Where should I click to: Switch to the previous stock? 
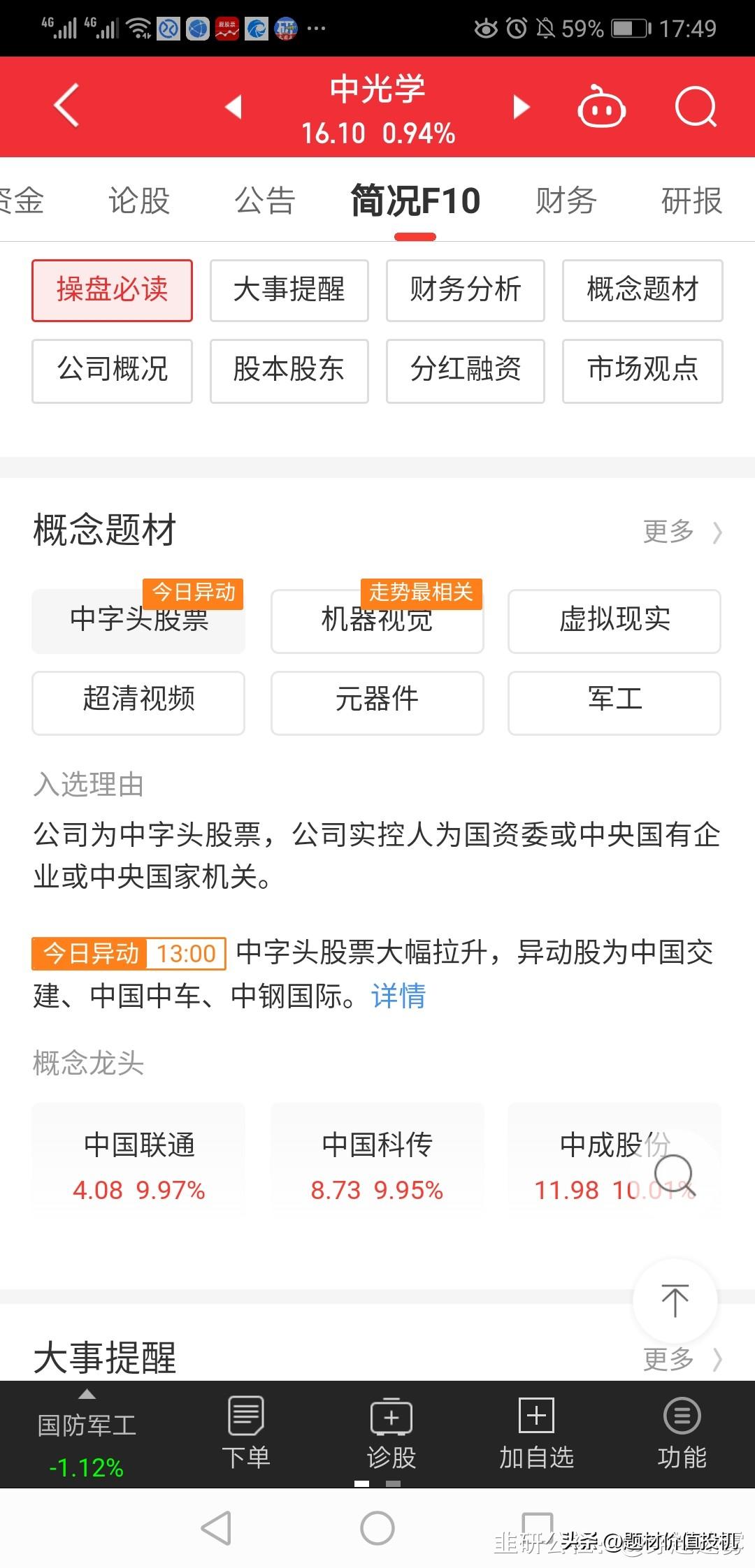click(233, 107)
